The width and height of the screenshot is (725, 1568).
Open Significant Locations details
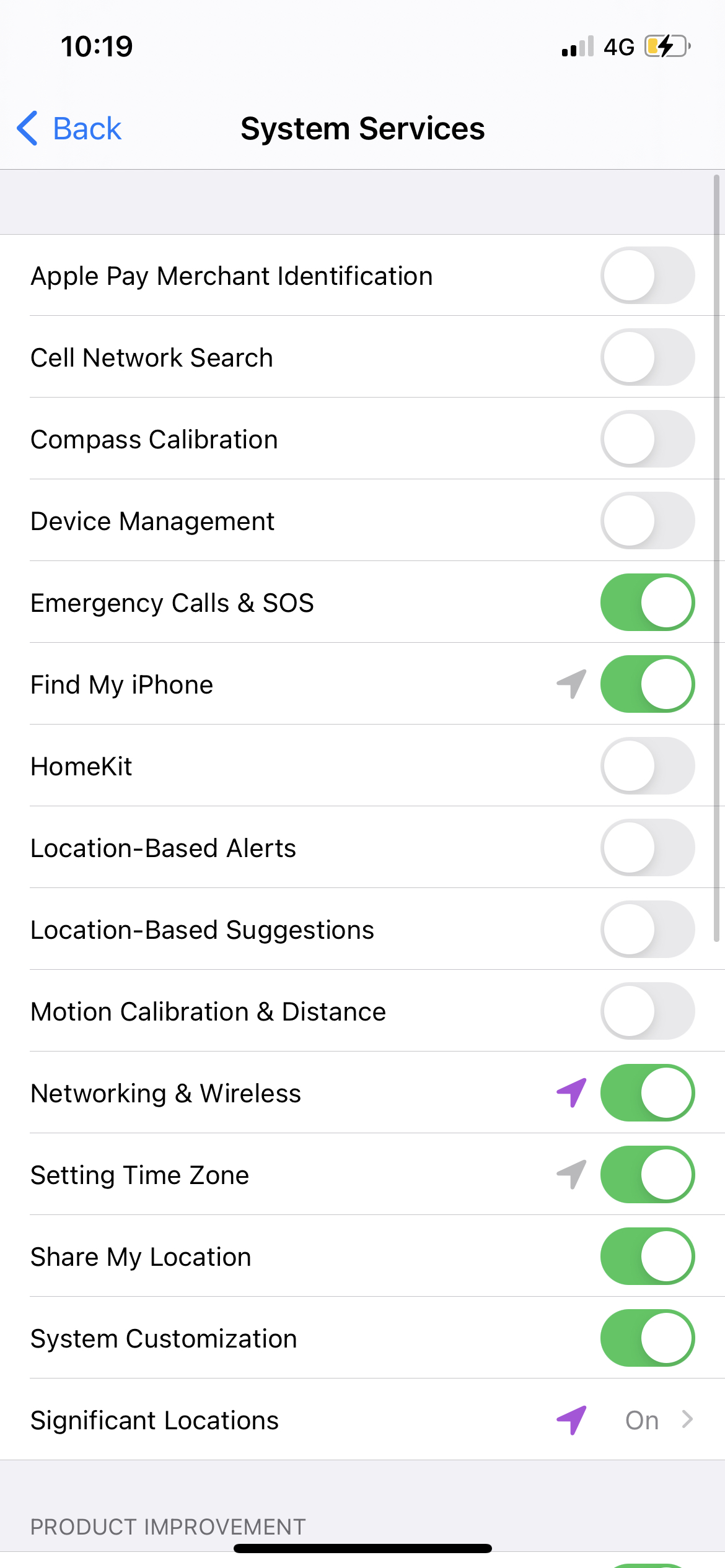(x=362, y=1420)
